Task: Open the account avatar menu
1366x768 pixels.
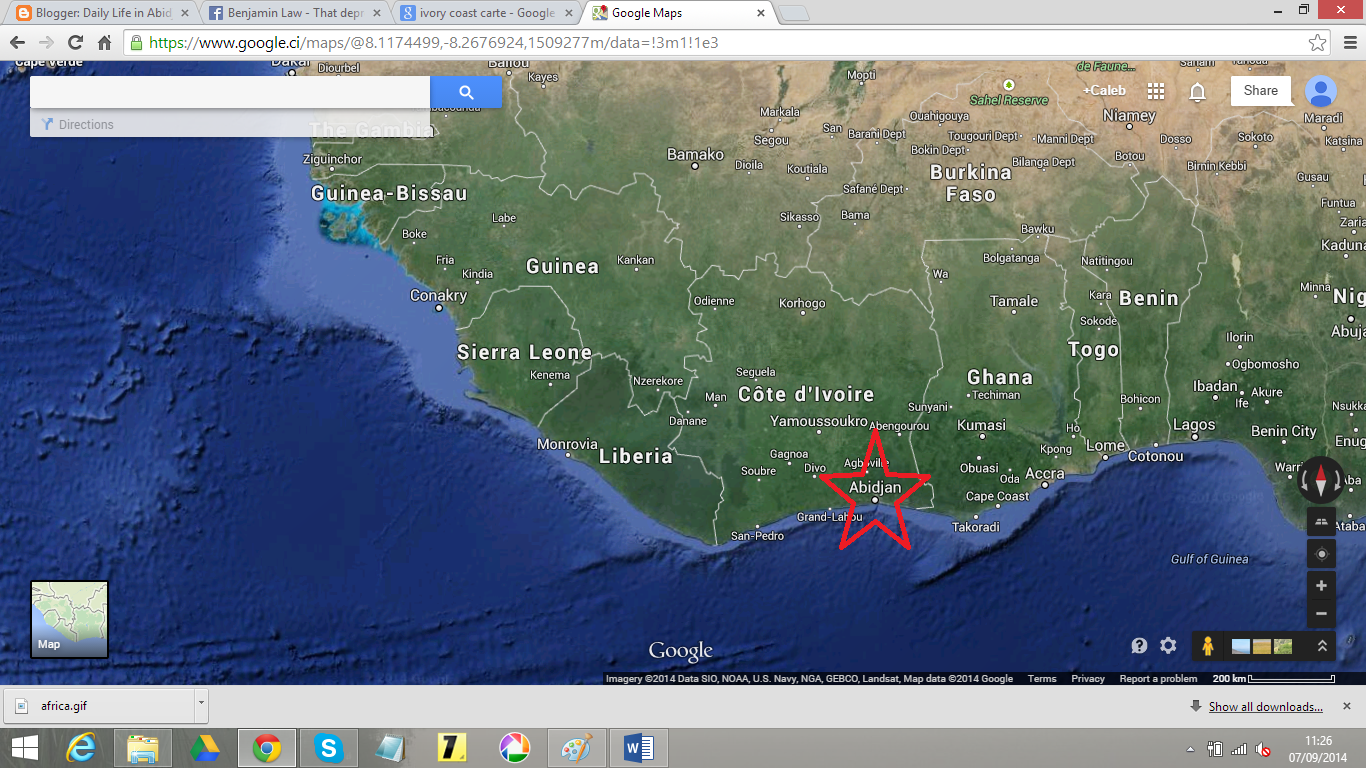Action: 1321,91
